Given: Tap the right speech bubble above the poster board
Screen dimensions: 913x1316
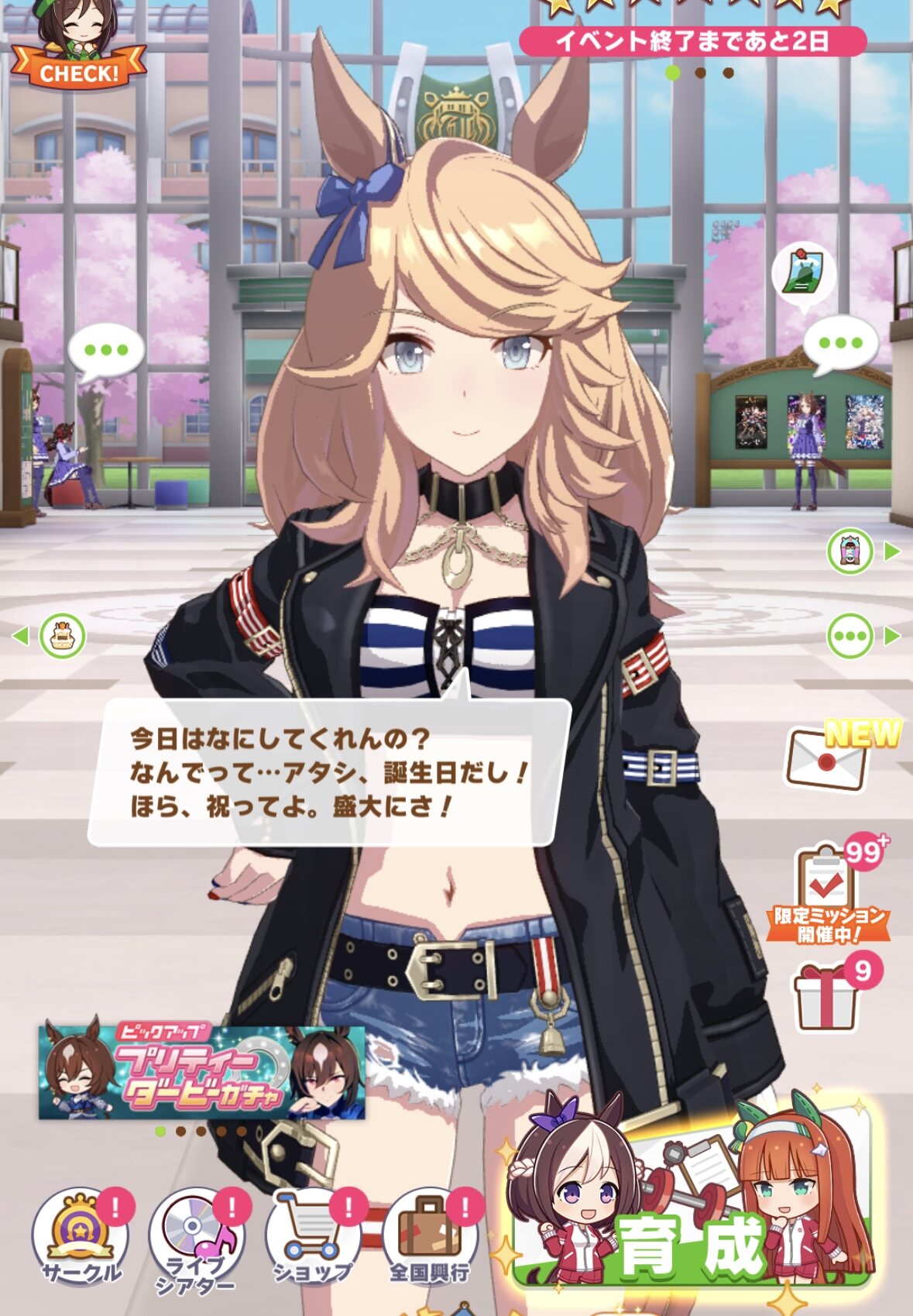Looking at the screenshot, I should (x=840, y=345).
